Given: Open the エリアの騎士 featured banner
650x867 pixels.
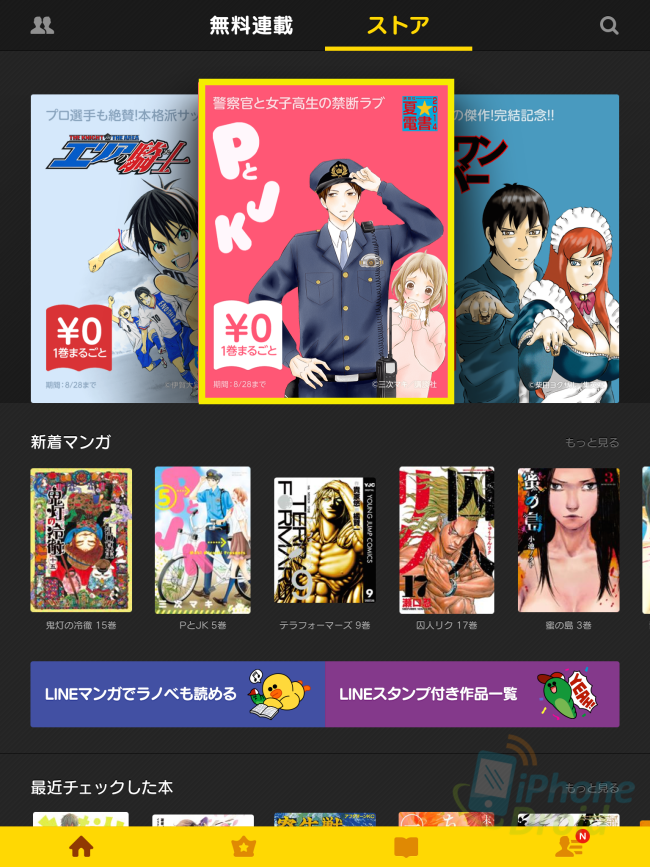Looking at the screenshot, I should pos(114,248).
